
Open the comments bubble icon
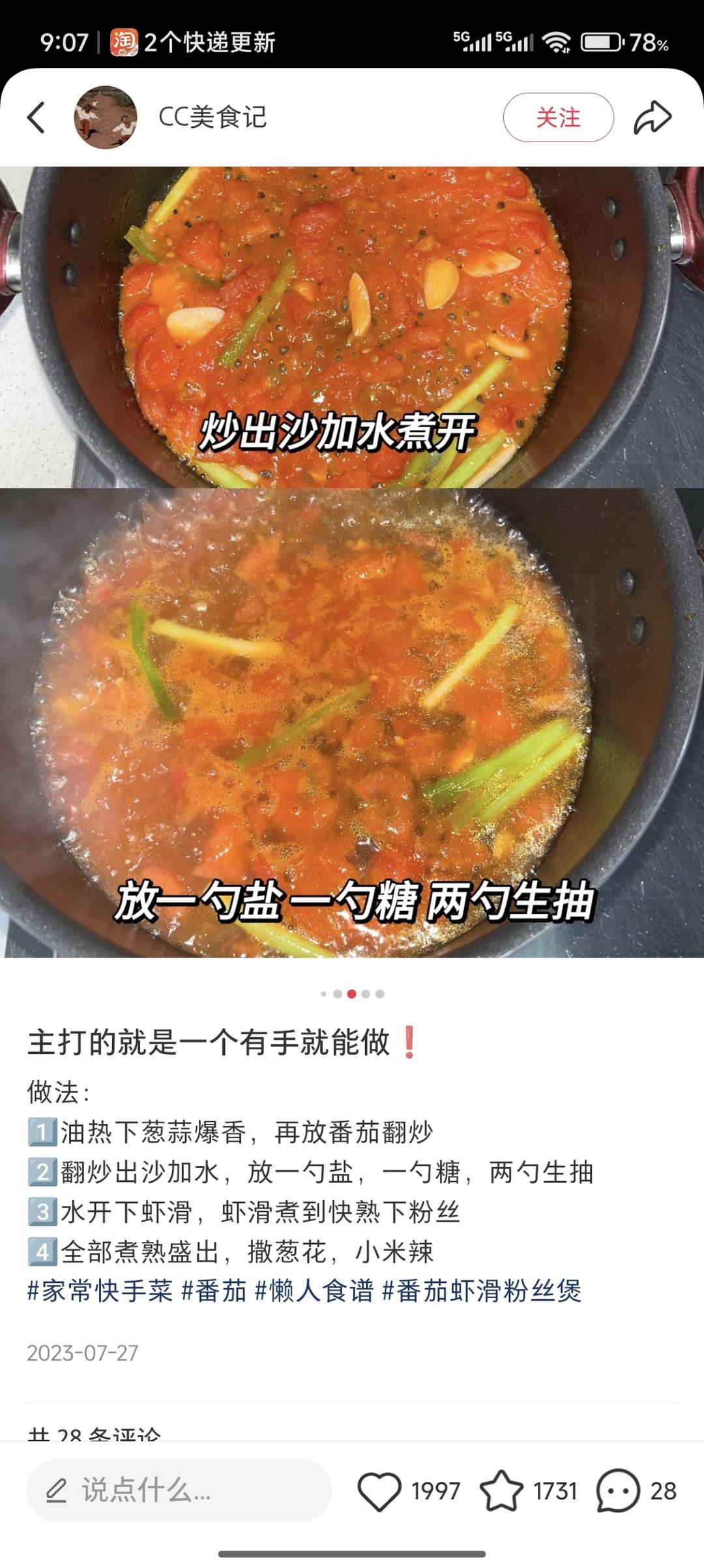point(618,1490)
